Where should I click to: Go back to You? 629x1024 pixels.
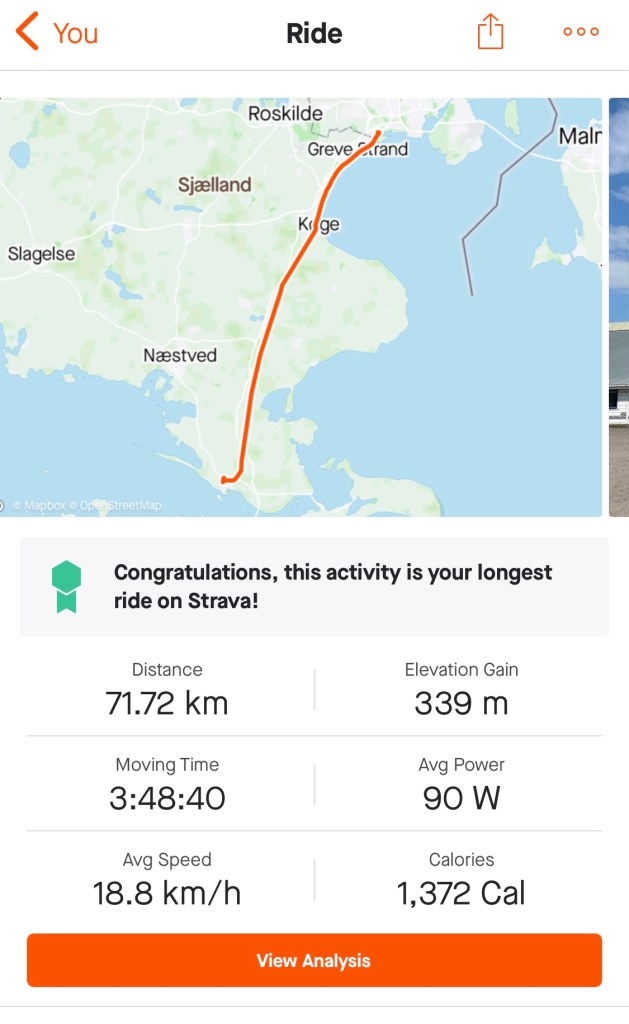click(56, 33)
